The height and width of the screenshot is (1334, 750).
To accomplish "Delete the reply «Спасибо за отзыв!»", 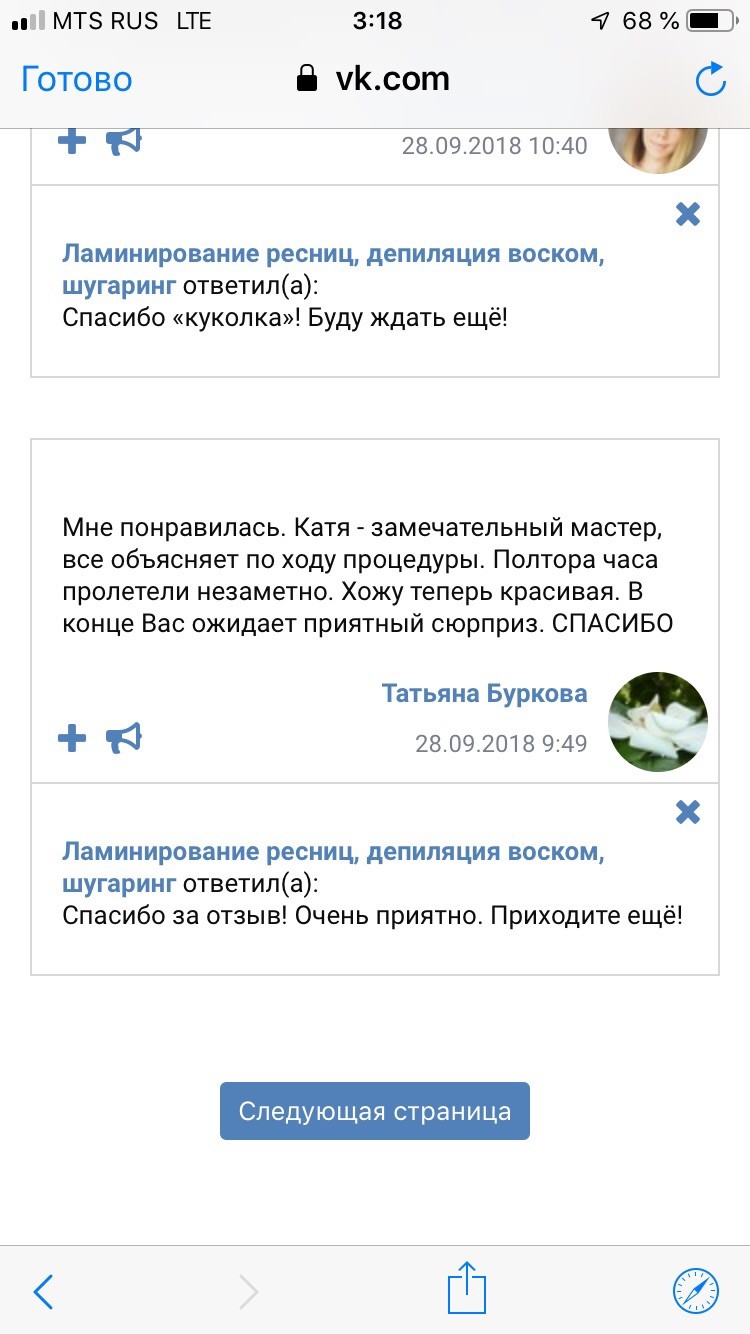I will coord(688,812).
